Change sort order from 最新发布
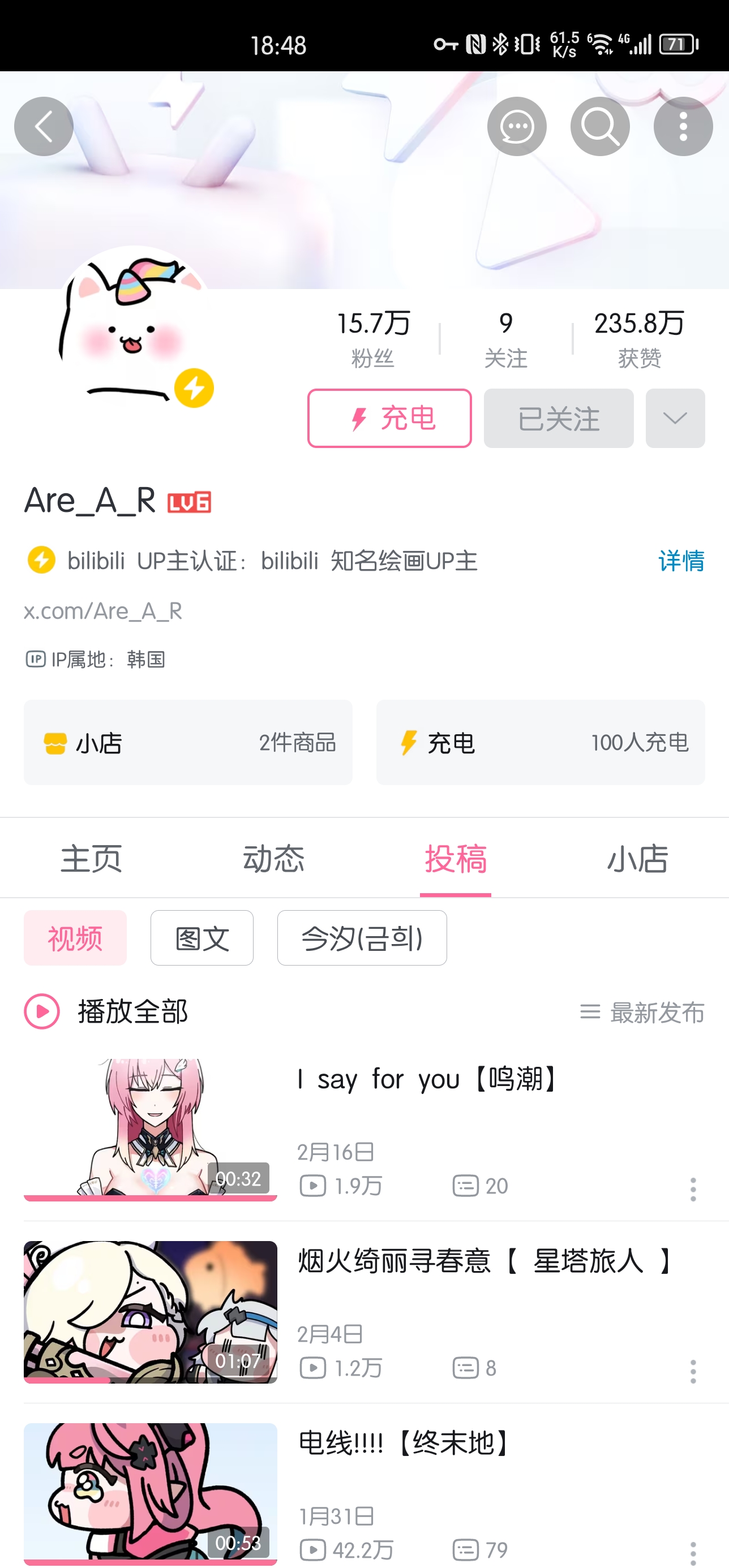 pos(642,1013)
